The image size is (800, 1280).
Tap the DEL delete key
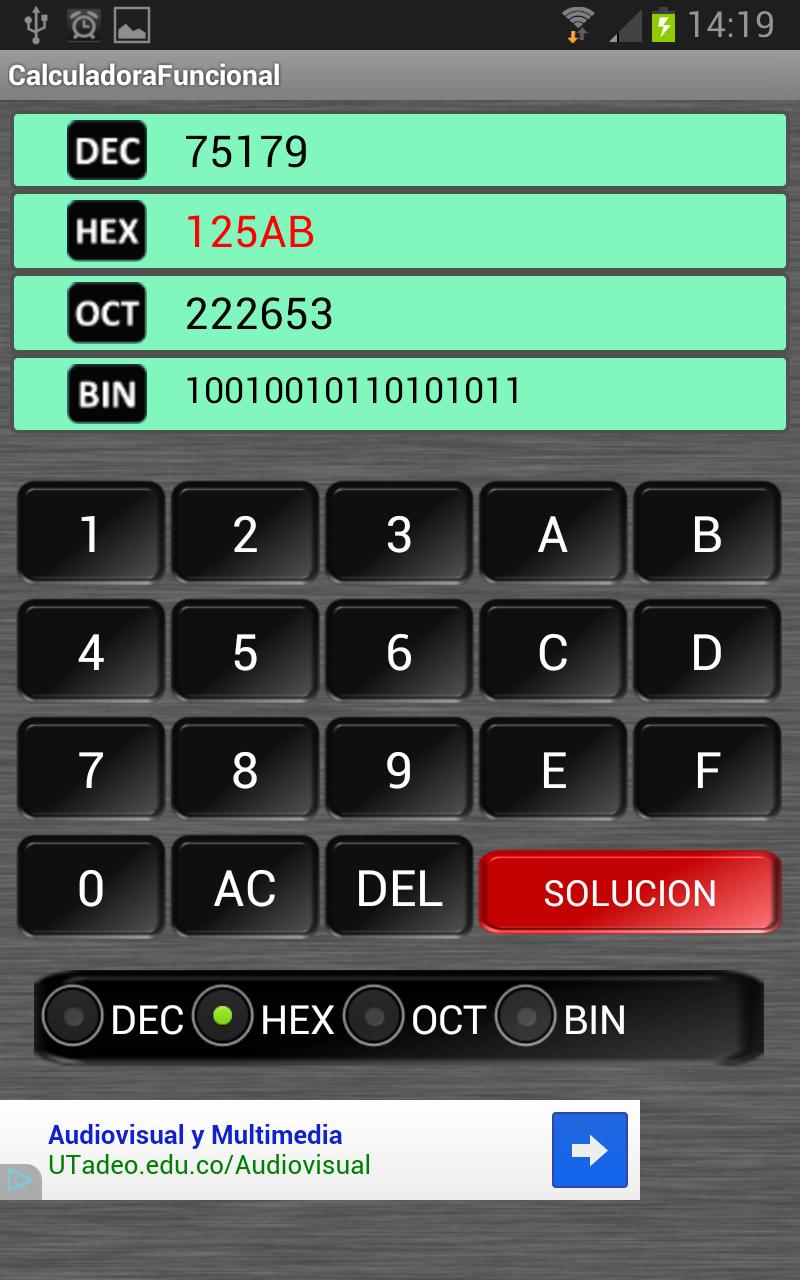399,886
